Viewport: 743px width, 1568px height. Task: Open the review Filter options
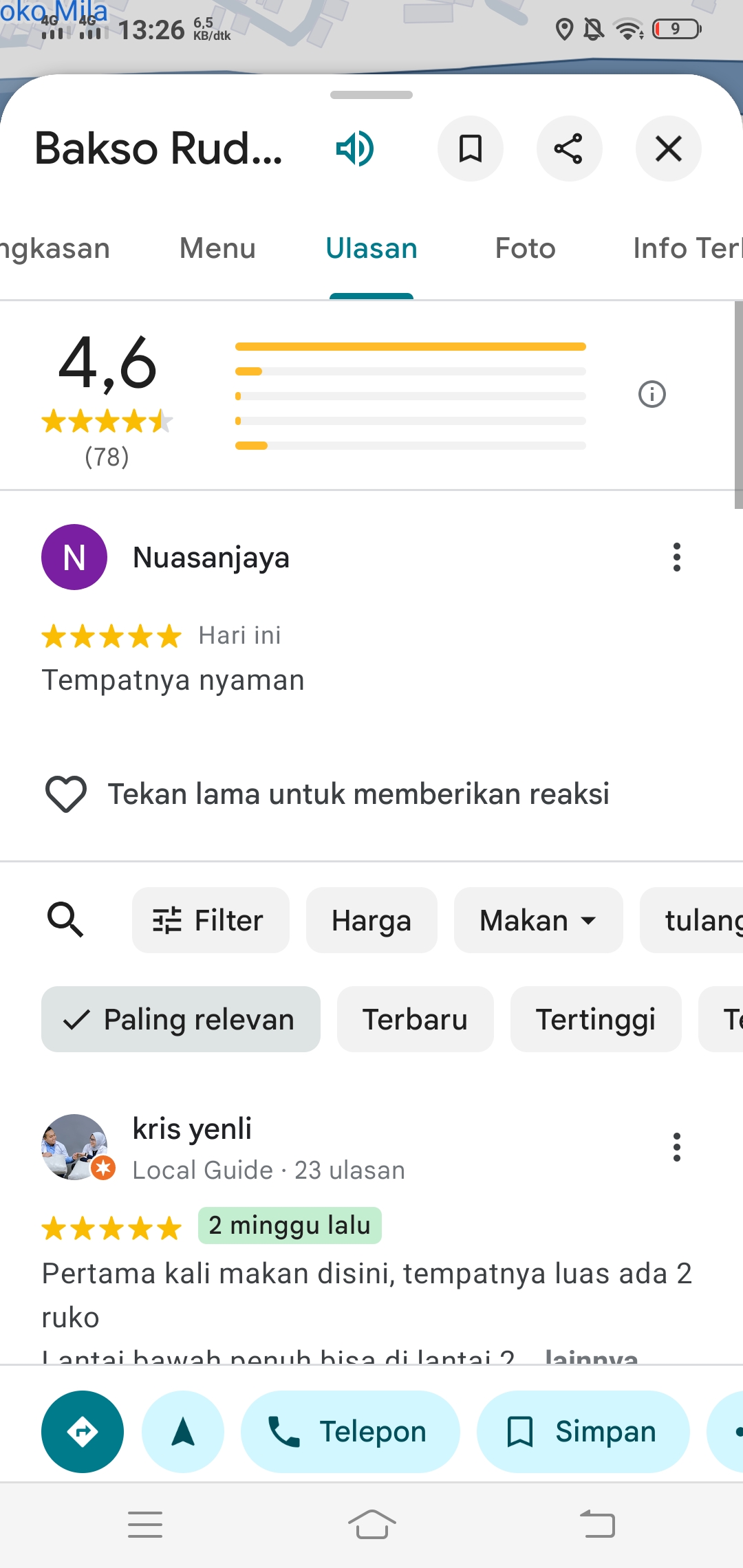click(211, 920)
